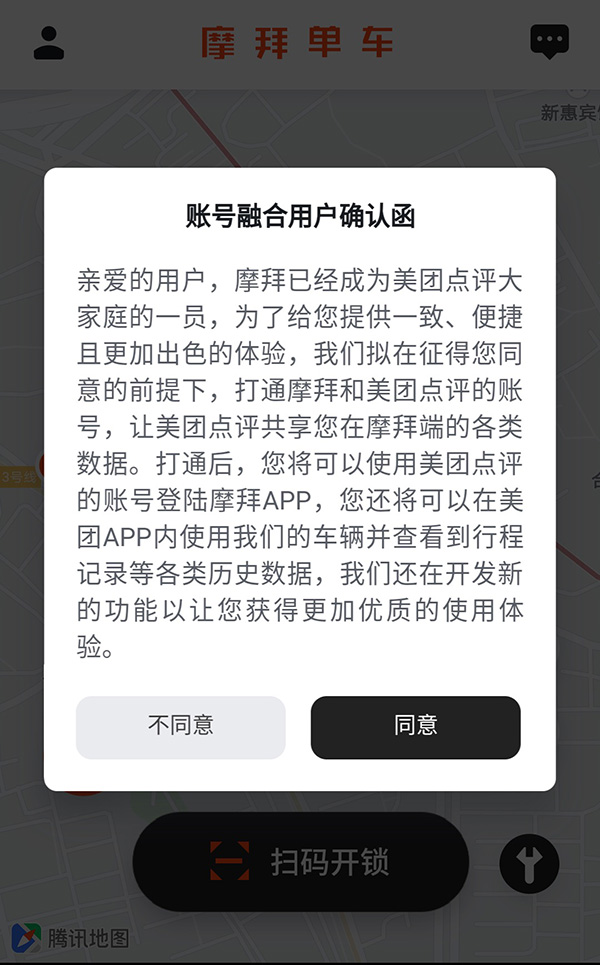Open the wrench repair tool button
Viewport: 600px width, 965px height.
pos(529,863)
